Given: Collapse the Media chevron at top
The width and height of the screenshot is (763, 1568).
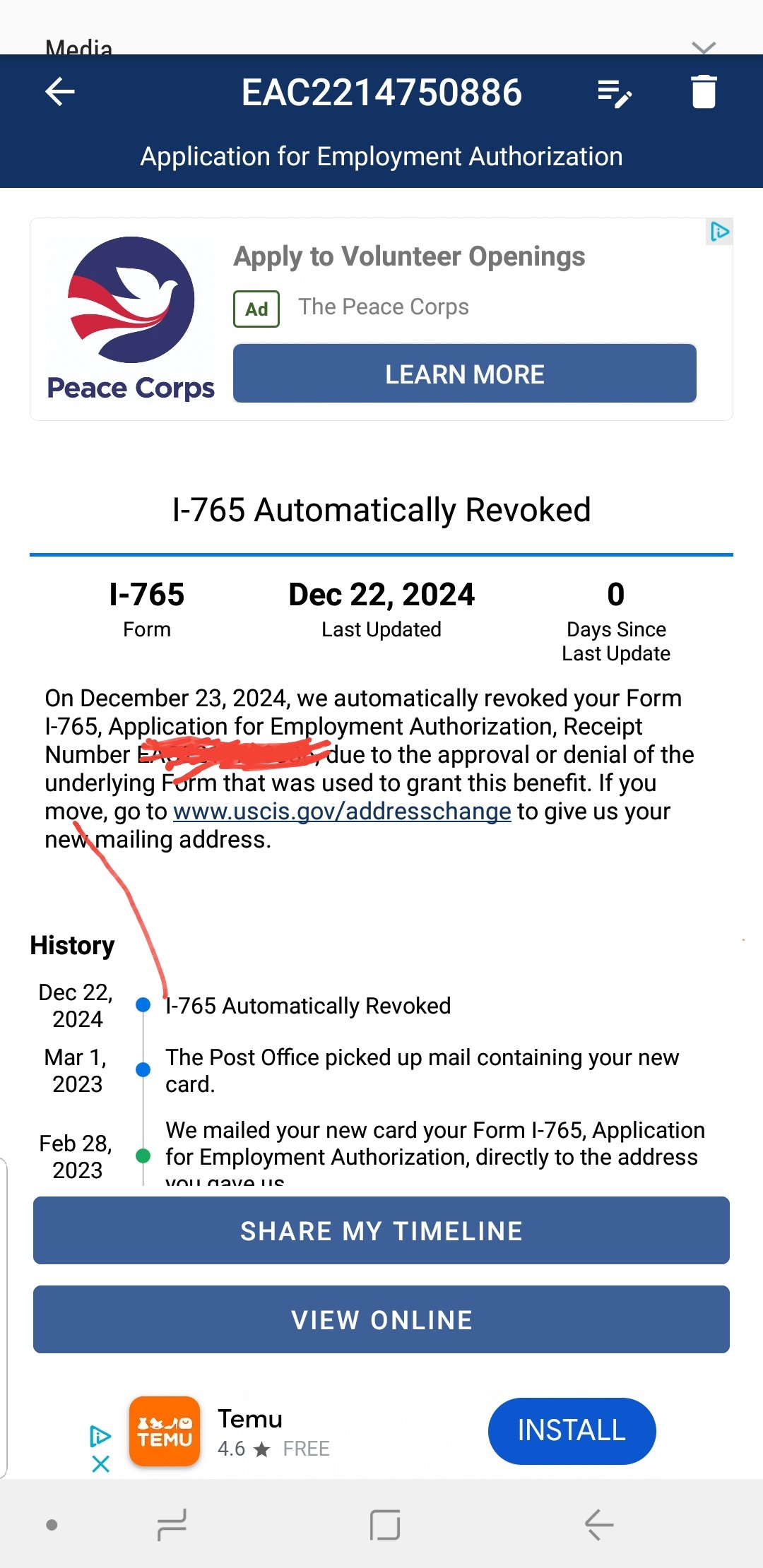Looking at the screenshot, I should 704,47.
